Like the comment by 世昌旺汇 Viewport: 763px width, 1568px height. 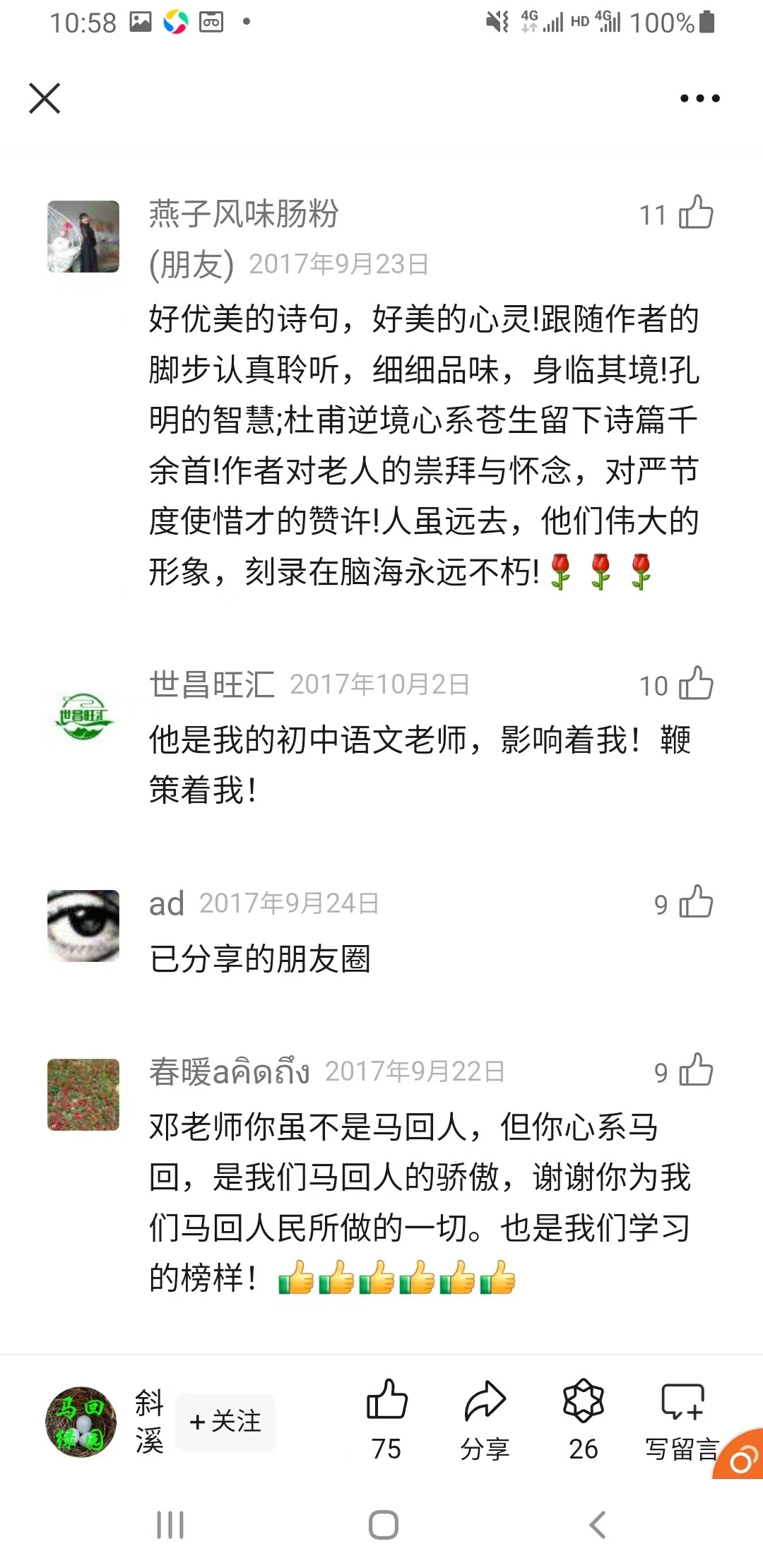pos(695,684)
